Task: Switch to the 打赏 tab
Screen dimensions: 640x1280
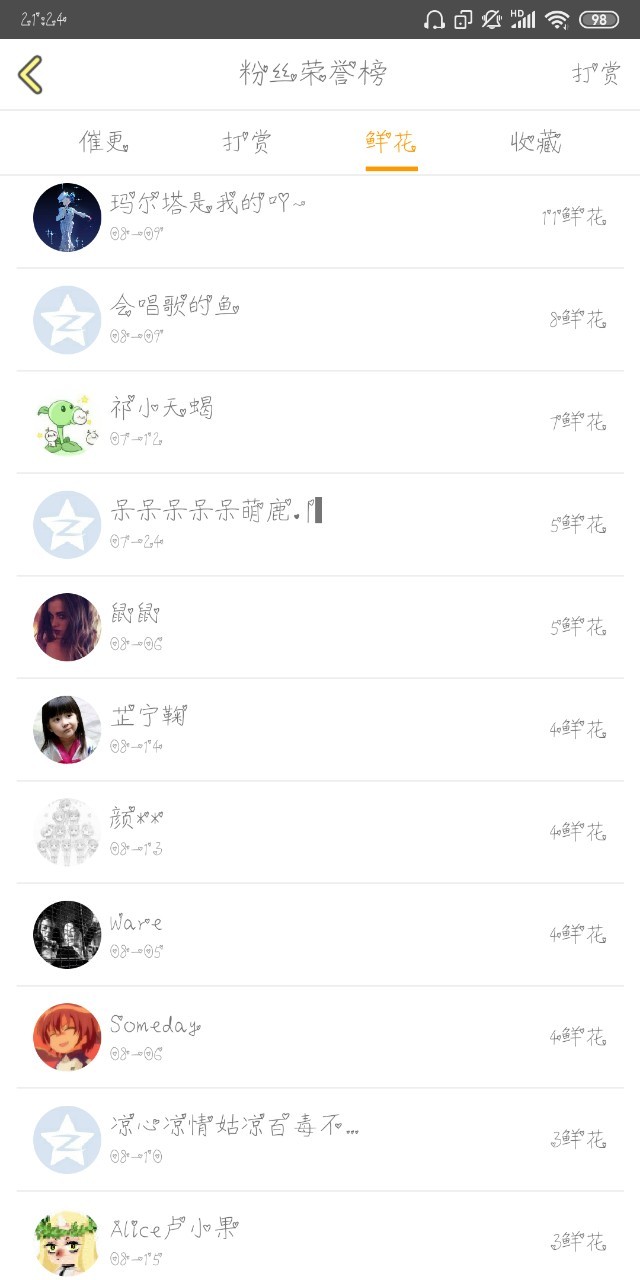Action: pos(247,142)
